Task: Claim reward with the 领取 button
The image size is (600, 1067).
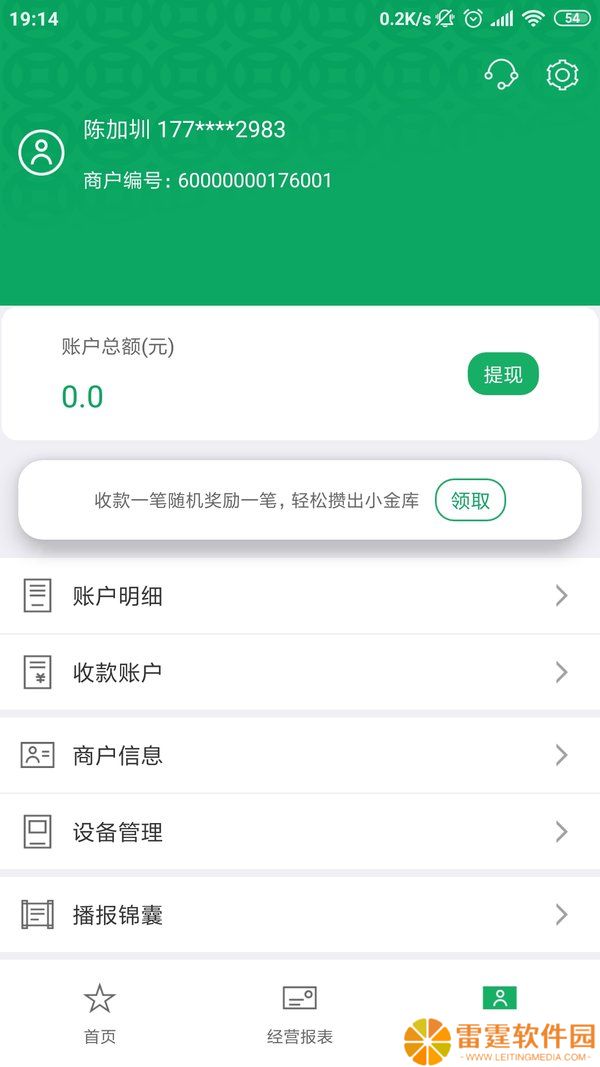Action: coord(470,500)
